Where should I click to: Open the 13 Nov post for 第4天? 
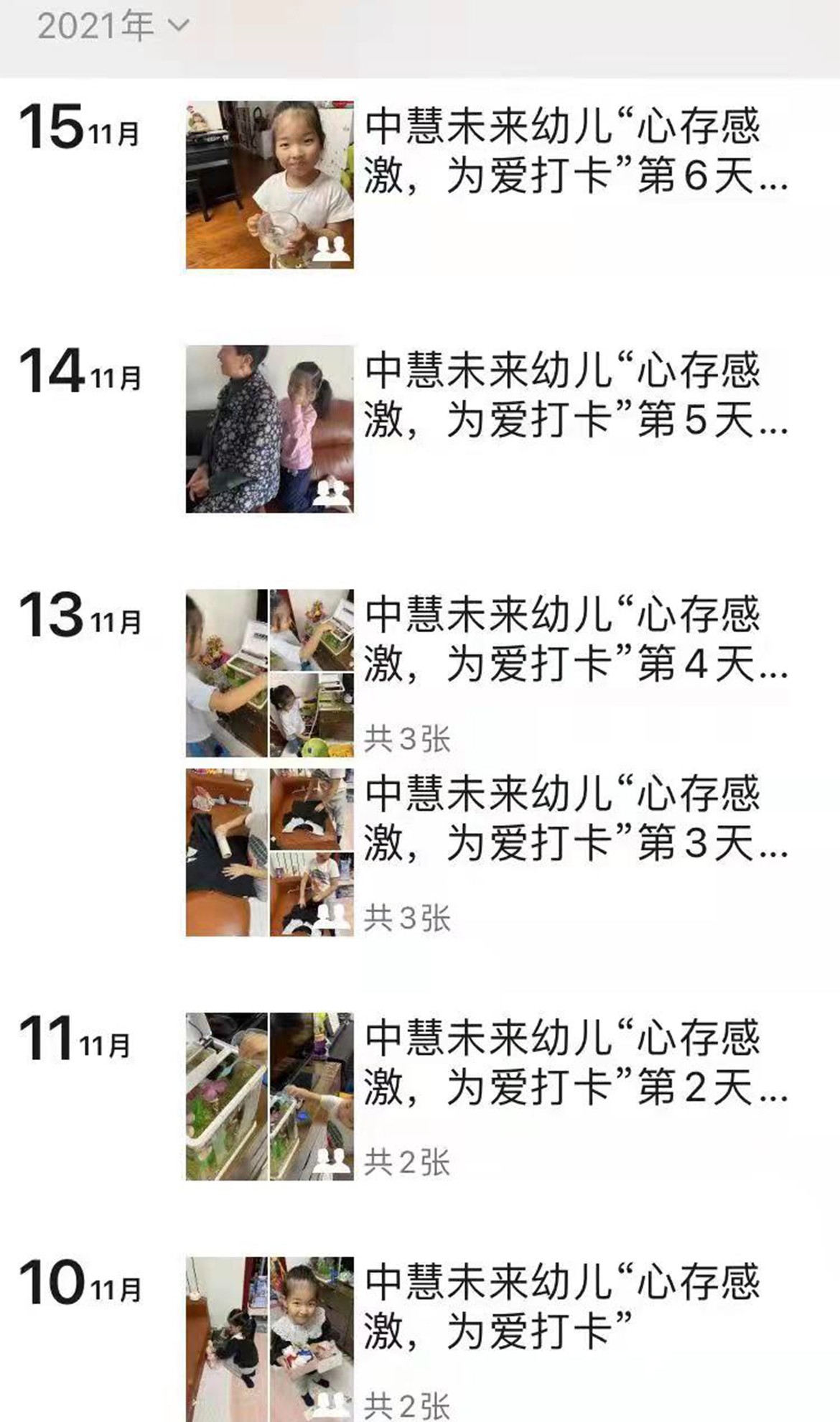574,639
